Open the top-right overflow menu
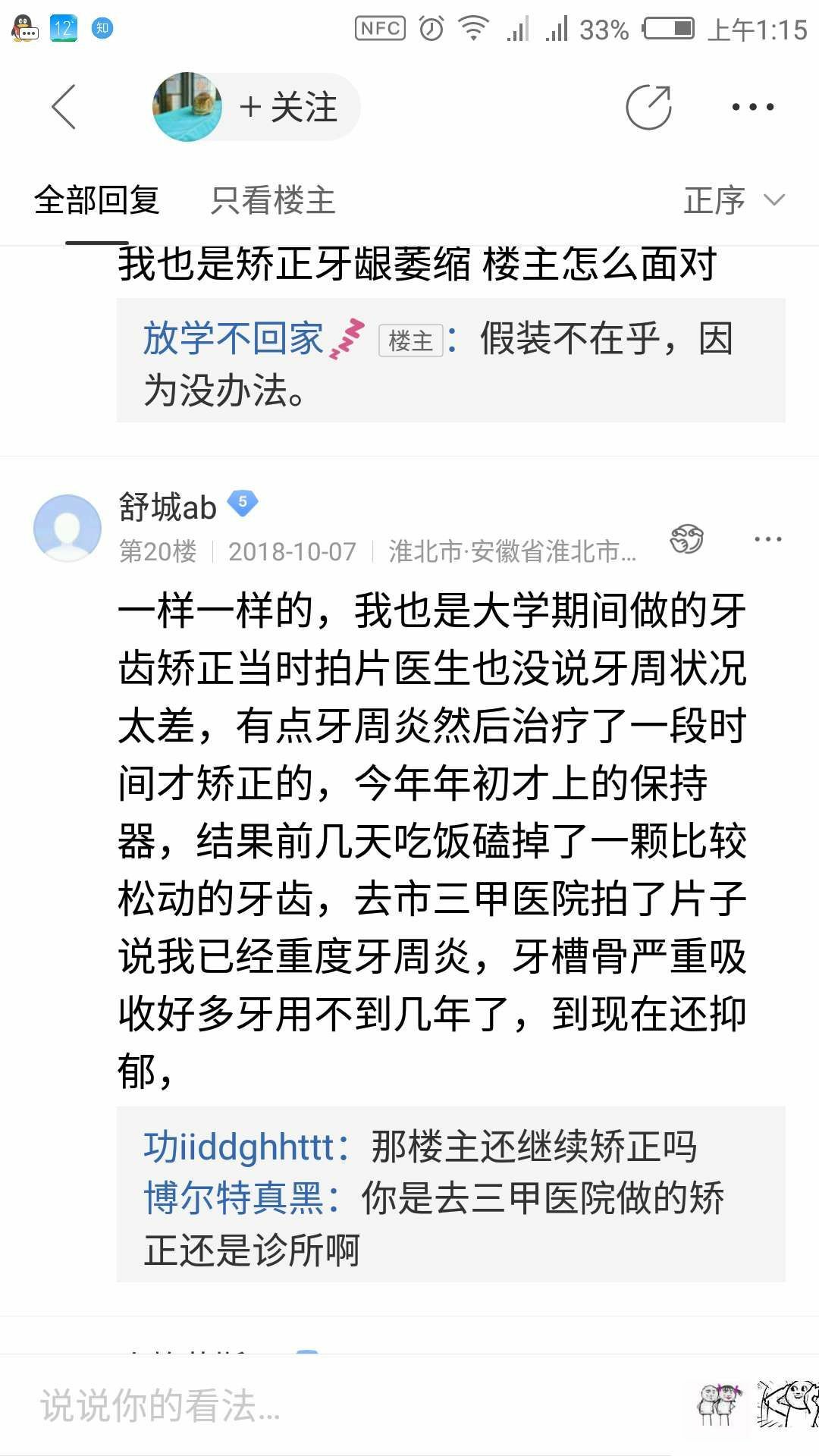Viewport: 819px width, 1456px height. [752, 107]
